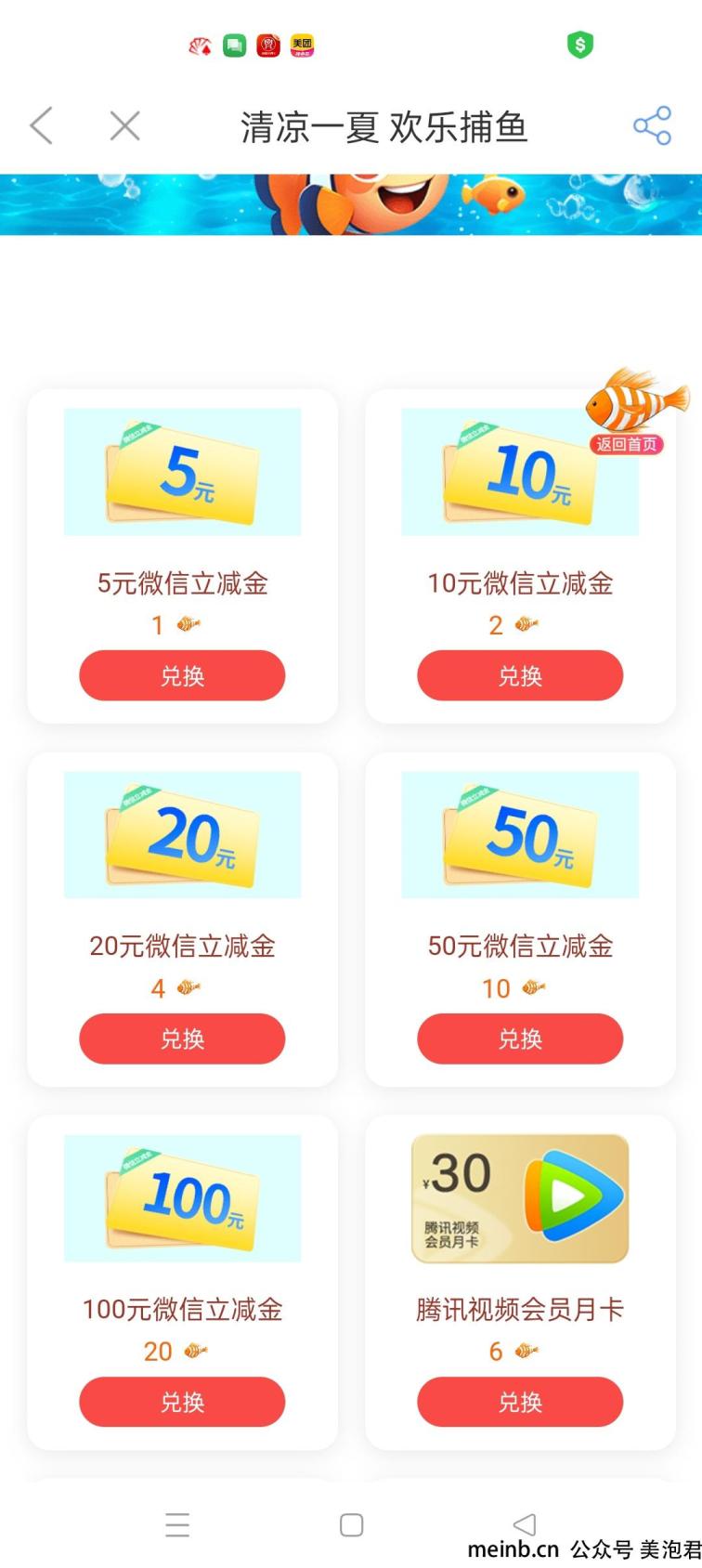702x1568 pixels.
Task: Open recent apps from the navigation bar
Action: (x=177, y=1525)
